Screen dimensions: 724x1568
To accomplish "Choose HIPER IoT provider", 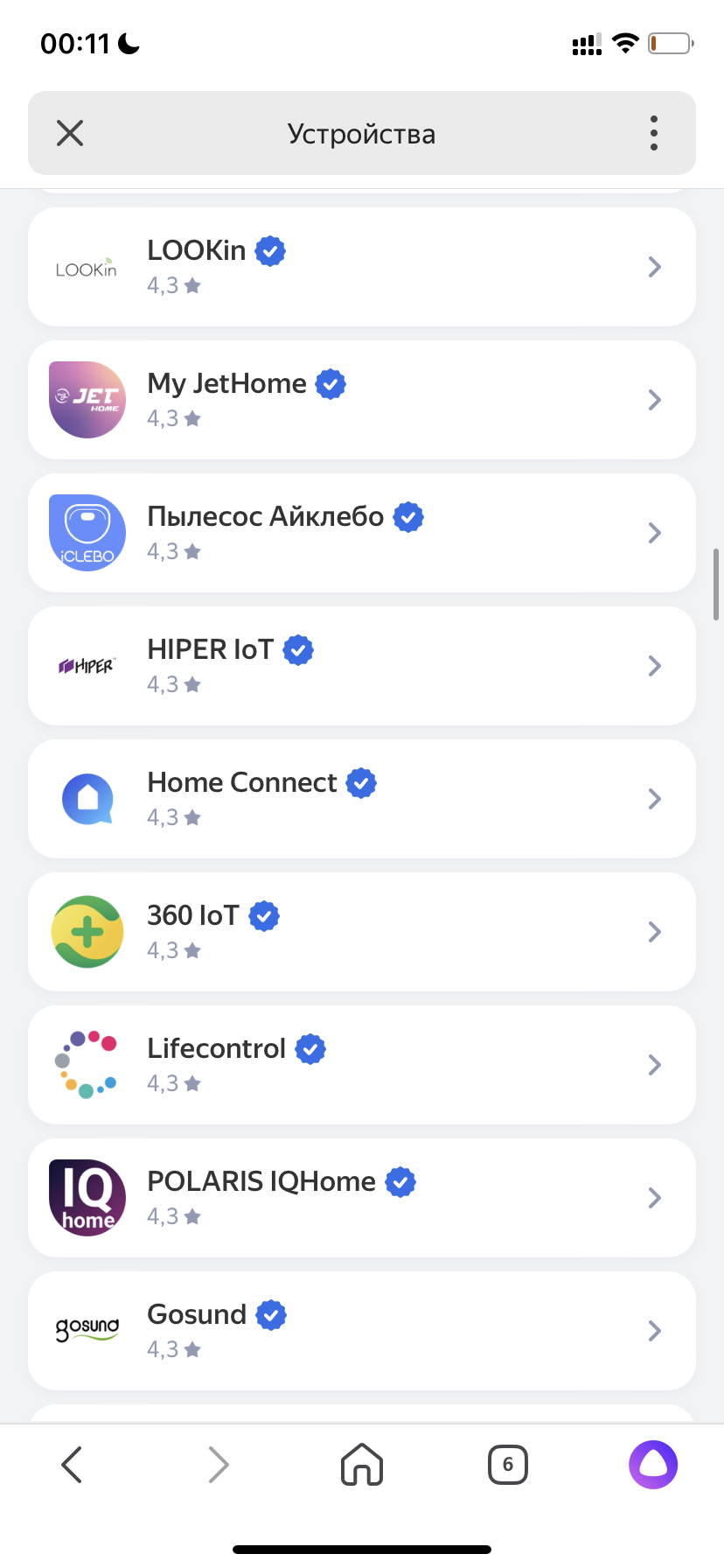I will click(x=362, y=666).
